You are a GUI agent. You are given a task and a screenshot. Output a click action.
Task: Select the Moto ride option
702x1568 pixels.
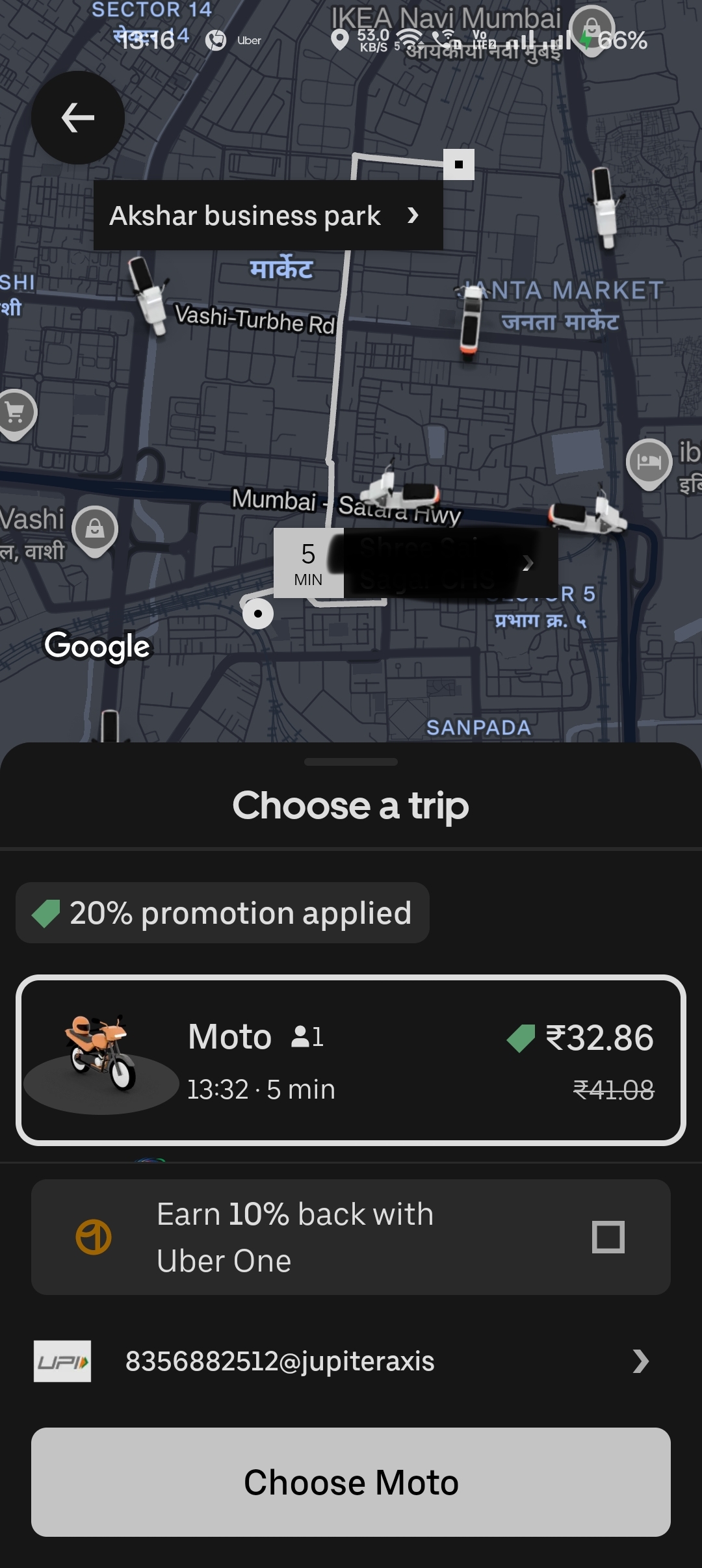tap(351, 1060)
